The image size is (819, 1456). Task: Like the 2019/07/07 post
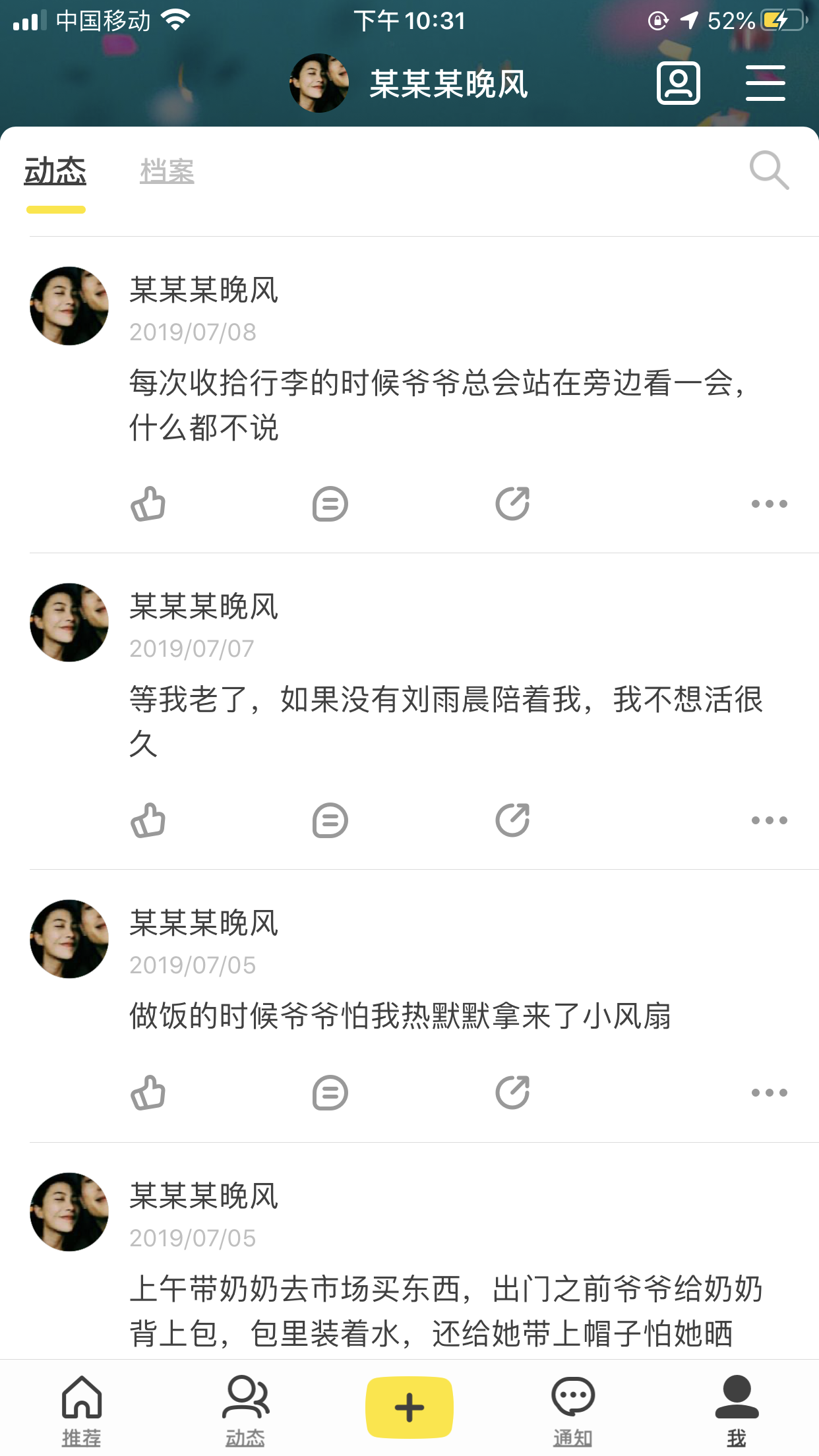point(148,821)
